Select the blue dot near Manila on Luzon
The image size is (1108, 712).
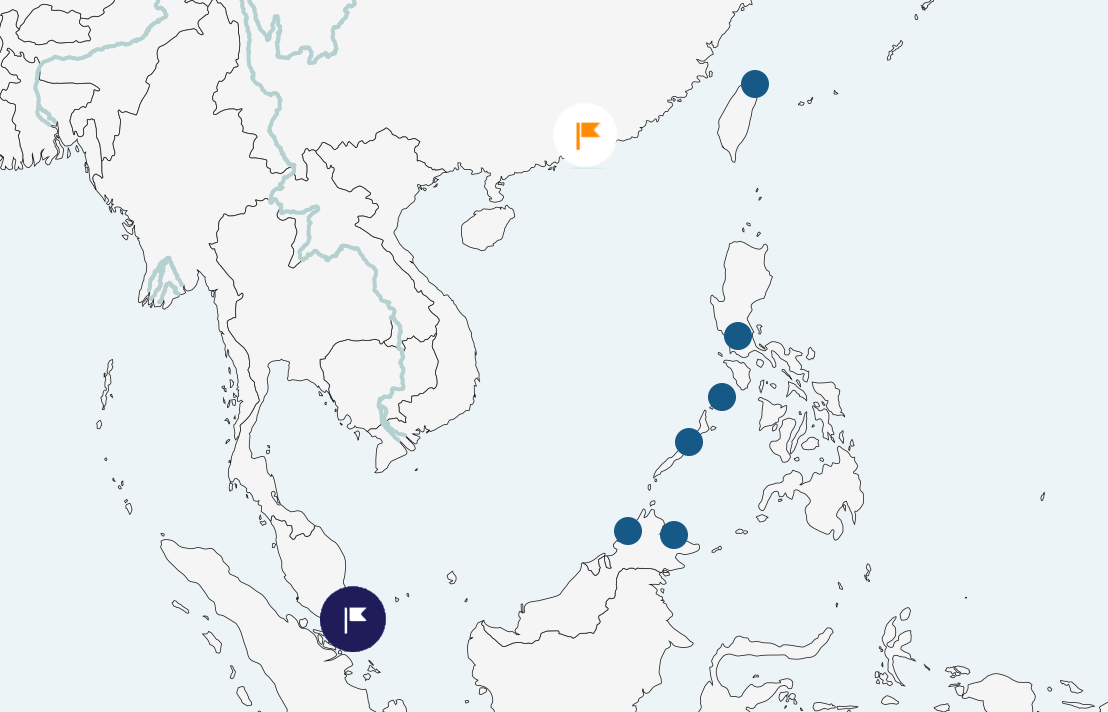click(738, 336)
